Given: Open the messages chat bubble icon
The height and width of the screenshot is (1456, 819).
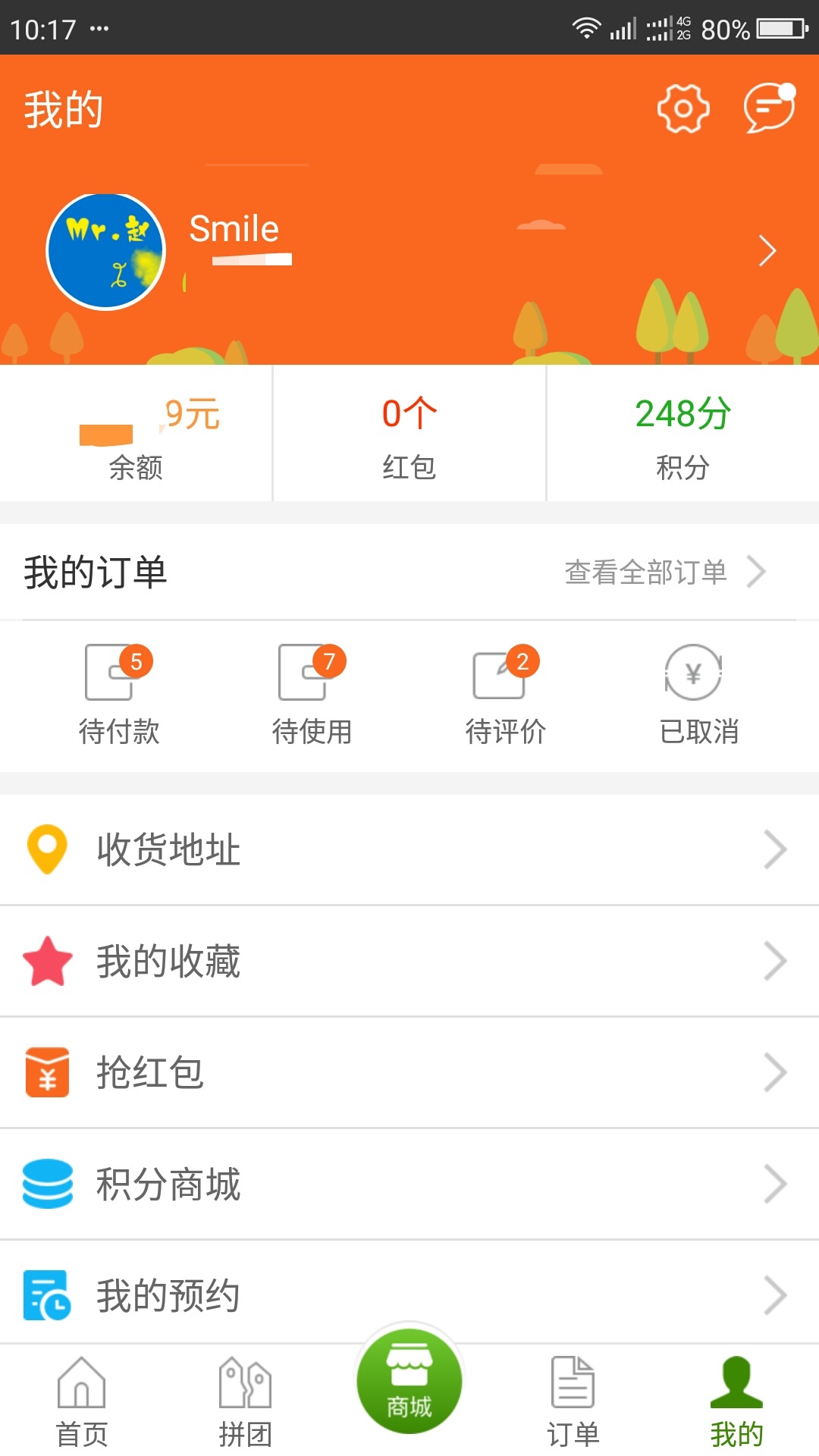Looking at the screenshot, I should [768, 108].
